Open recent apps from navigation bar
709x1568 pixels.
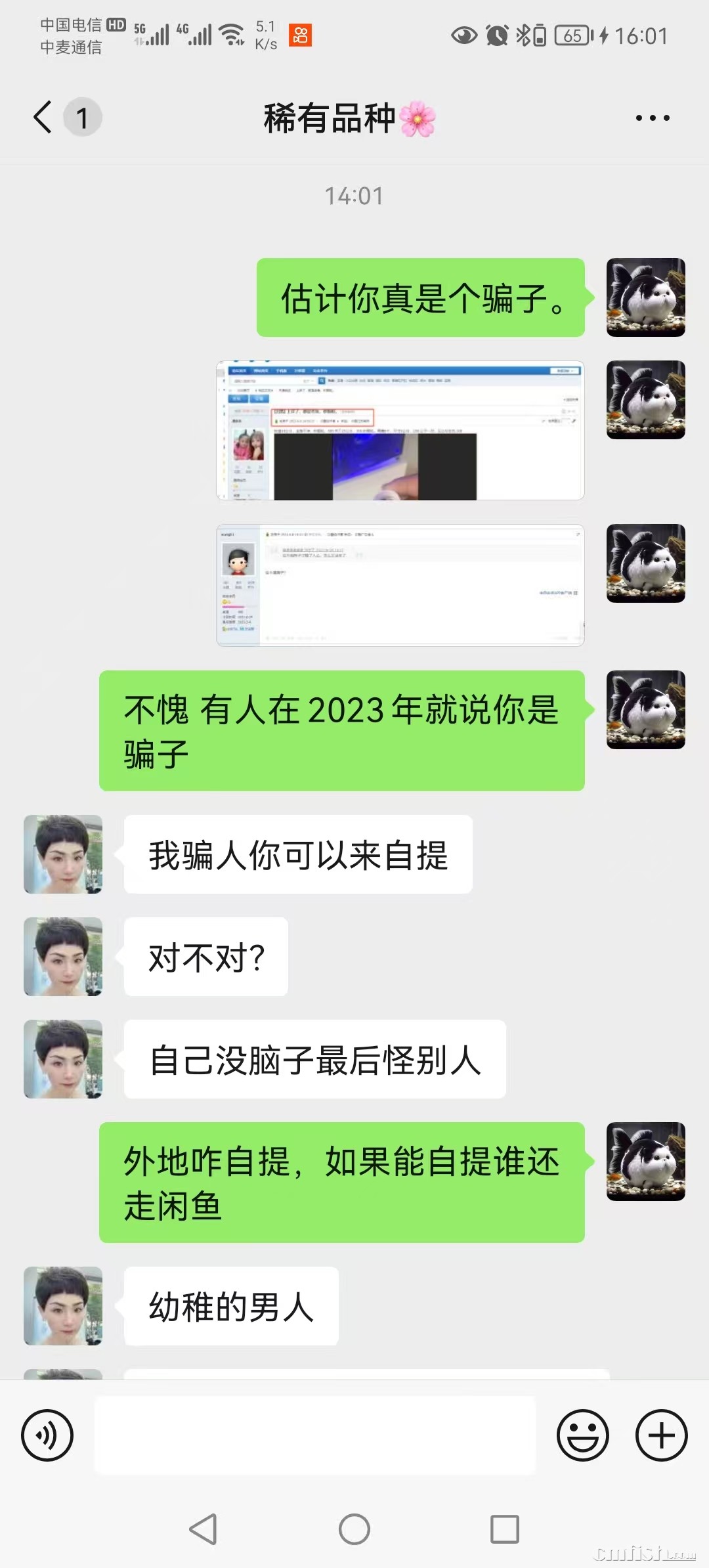click(x=504, y=1529)
